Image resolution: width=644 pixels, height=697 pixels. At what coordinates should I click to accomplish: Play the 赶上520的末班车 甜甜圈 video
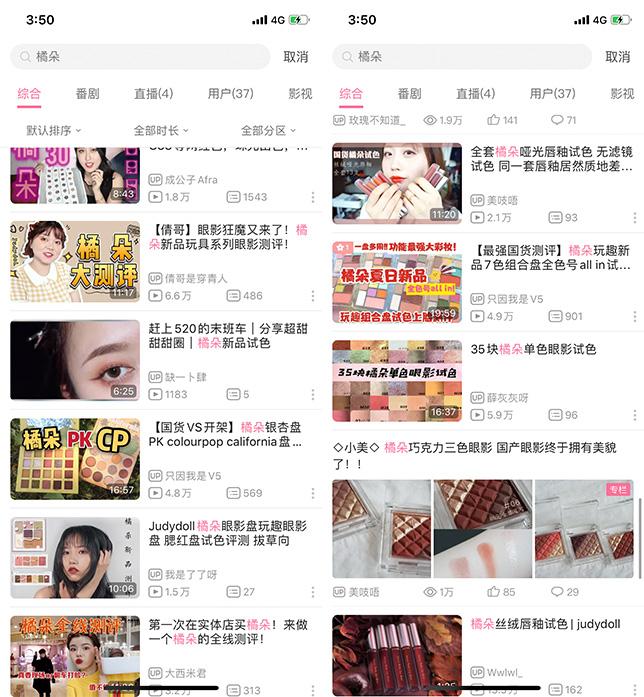pos(75,360)
